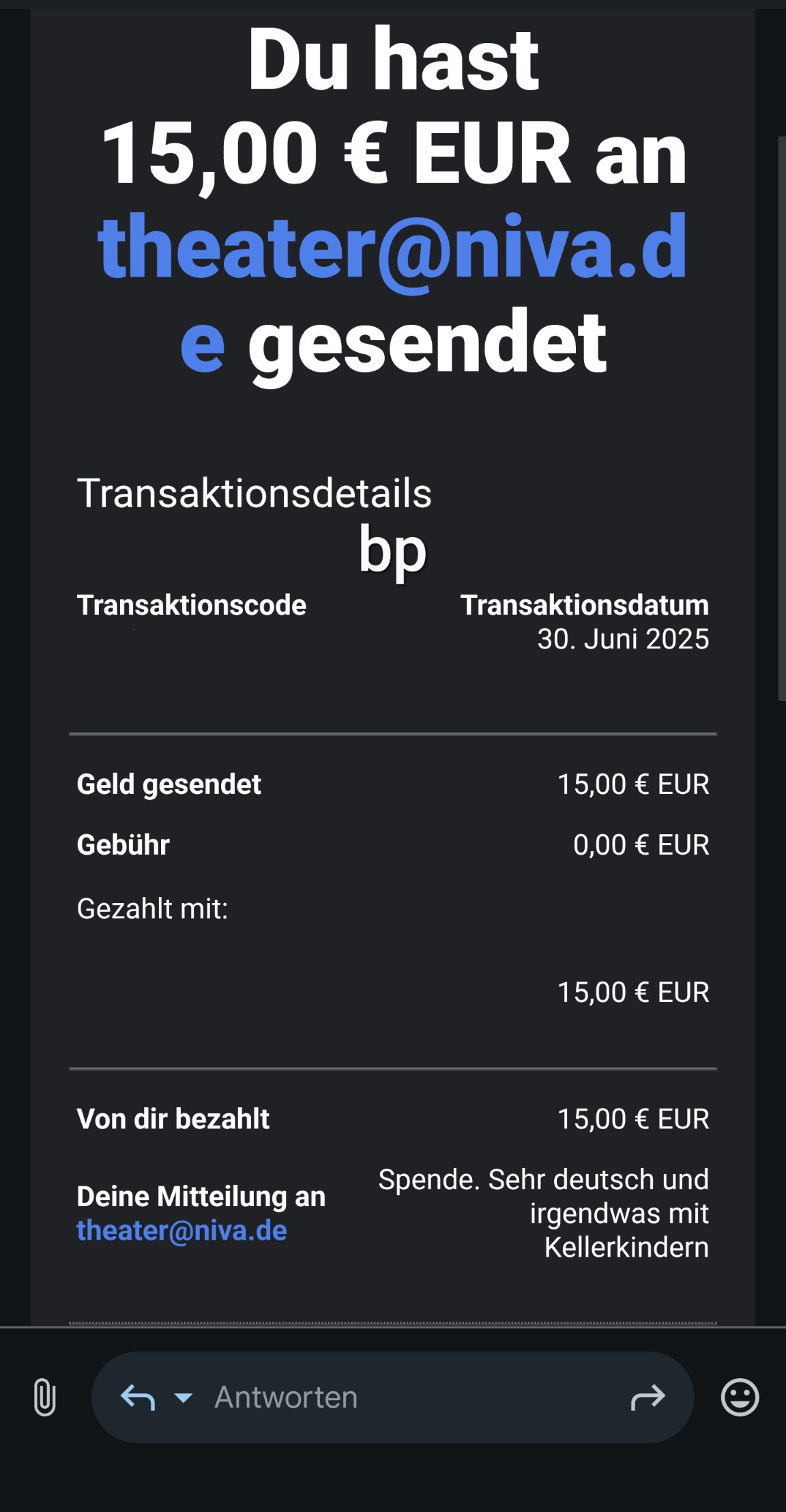Tap theater@niva.de under Deine Mitteilung an
This screenshot has width=786, height=1512.
pos(182,1231)
